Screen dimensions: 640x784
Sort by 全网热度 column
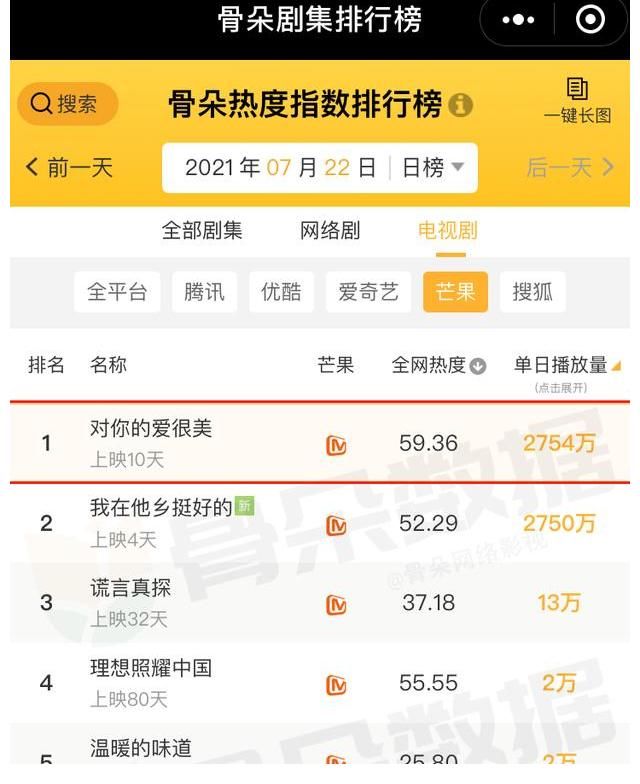438,365
